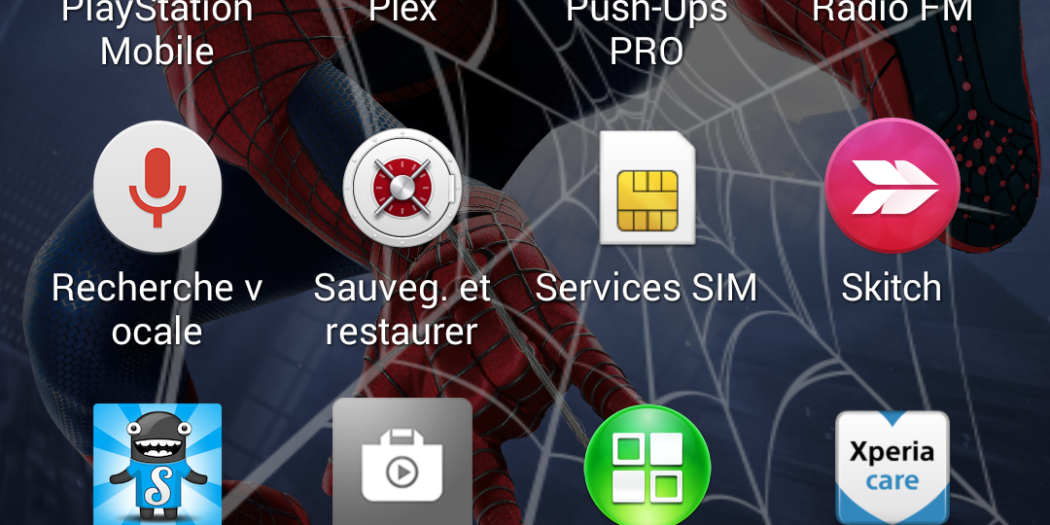Launch Push-Ups PRO
Screen dimensions: 1050x525
click(647, 30)
